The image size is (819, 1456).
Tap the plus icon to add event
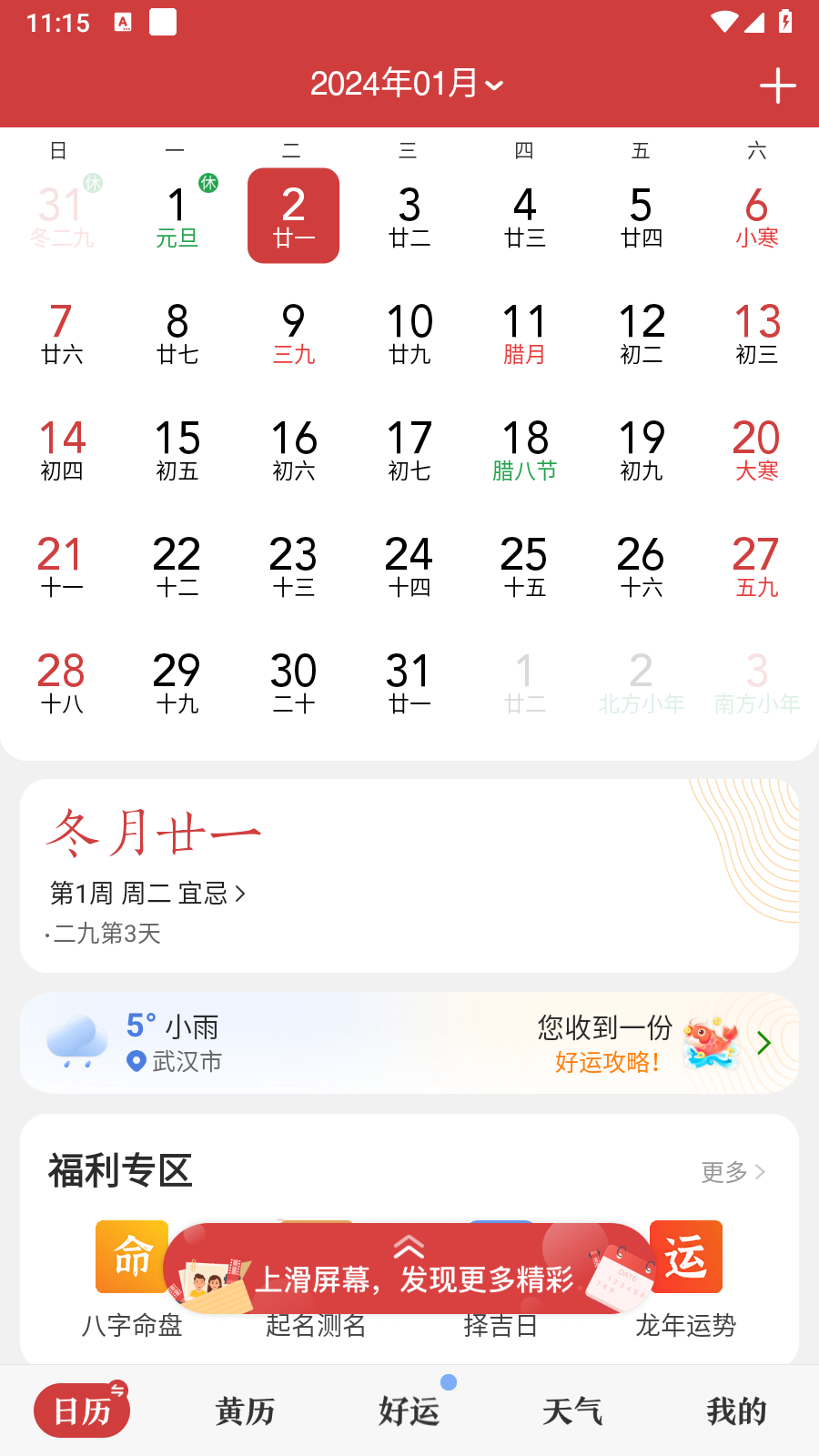778,85
